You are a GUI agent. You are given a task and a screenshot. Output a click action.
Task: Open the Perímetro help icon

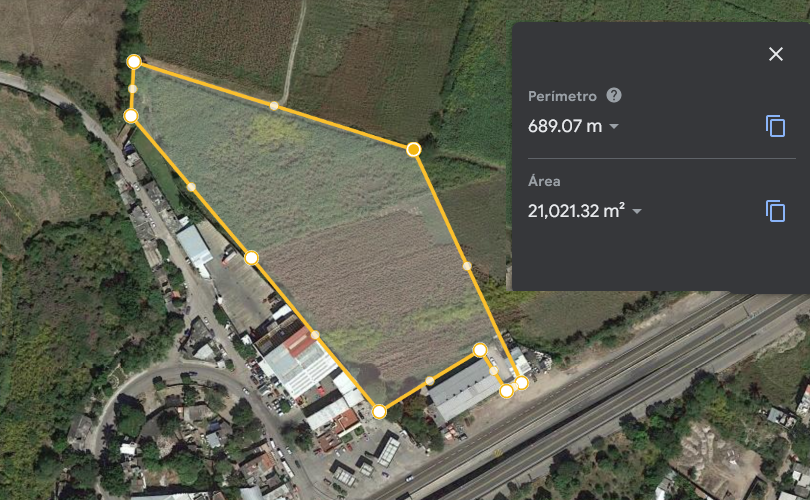tap(614, 96)
